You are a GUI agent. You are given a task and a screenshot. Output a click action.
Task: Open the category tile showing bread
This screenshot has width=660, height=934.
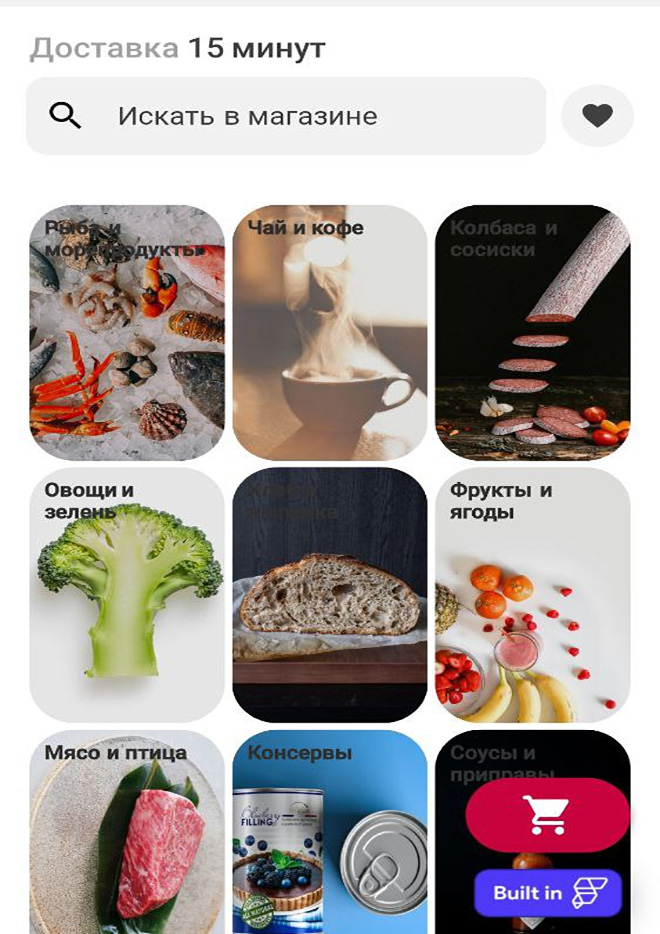330,594
